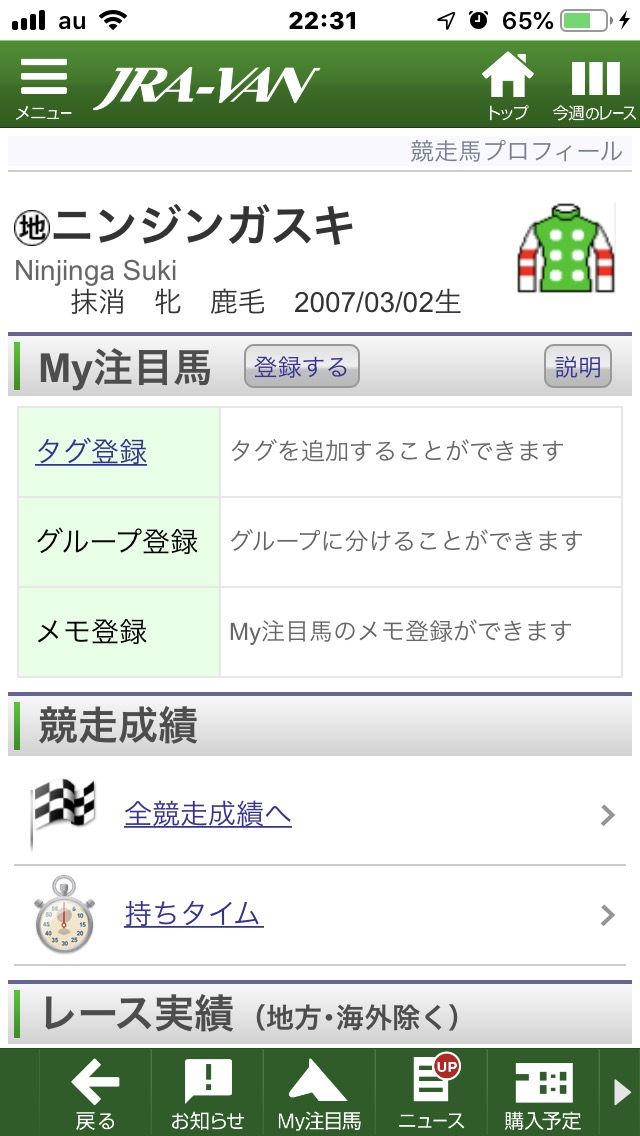Open 購入予定 planned purchases

click(x=543, y=1093)
